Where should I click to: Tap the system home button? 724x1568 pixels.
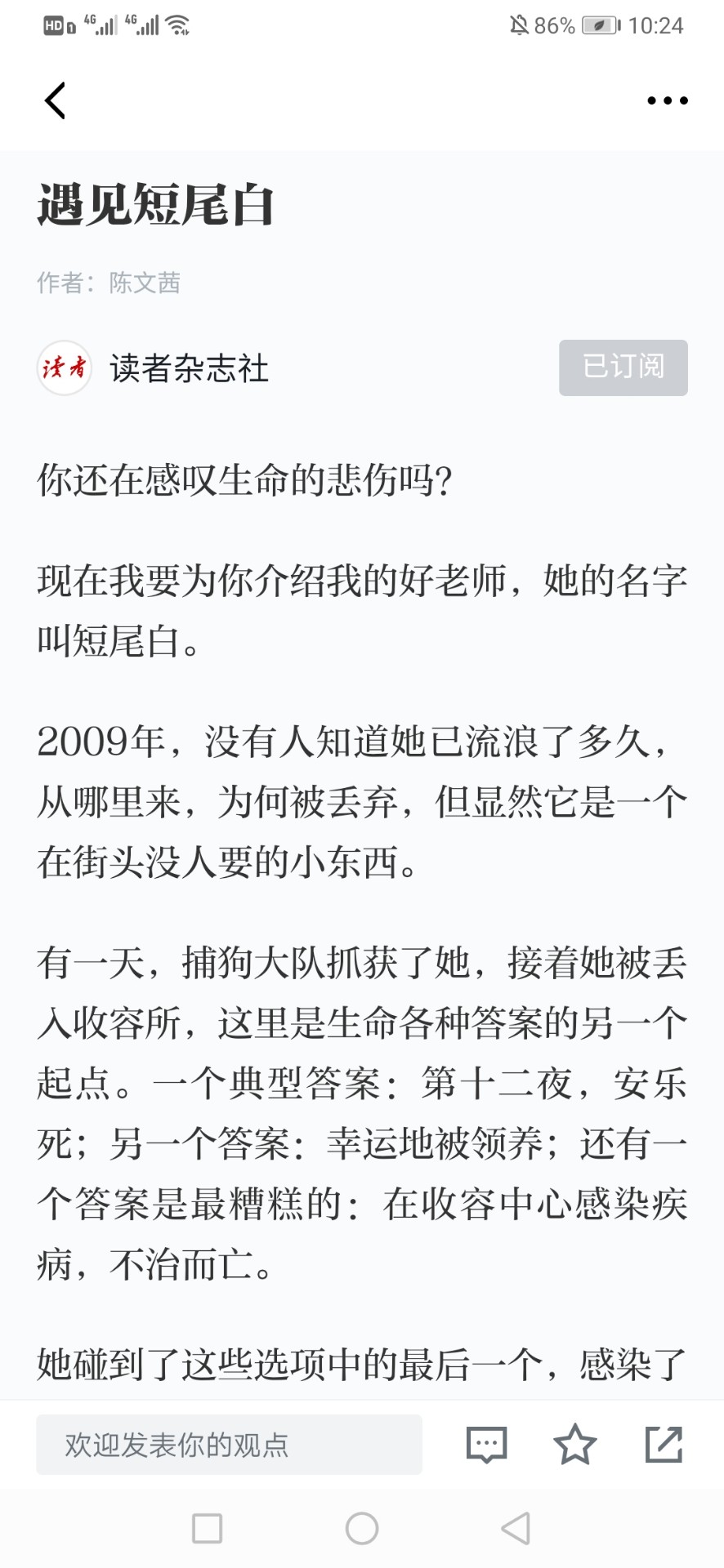pos(362,1528)
